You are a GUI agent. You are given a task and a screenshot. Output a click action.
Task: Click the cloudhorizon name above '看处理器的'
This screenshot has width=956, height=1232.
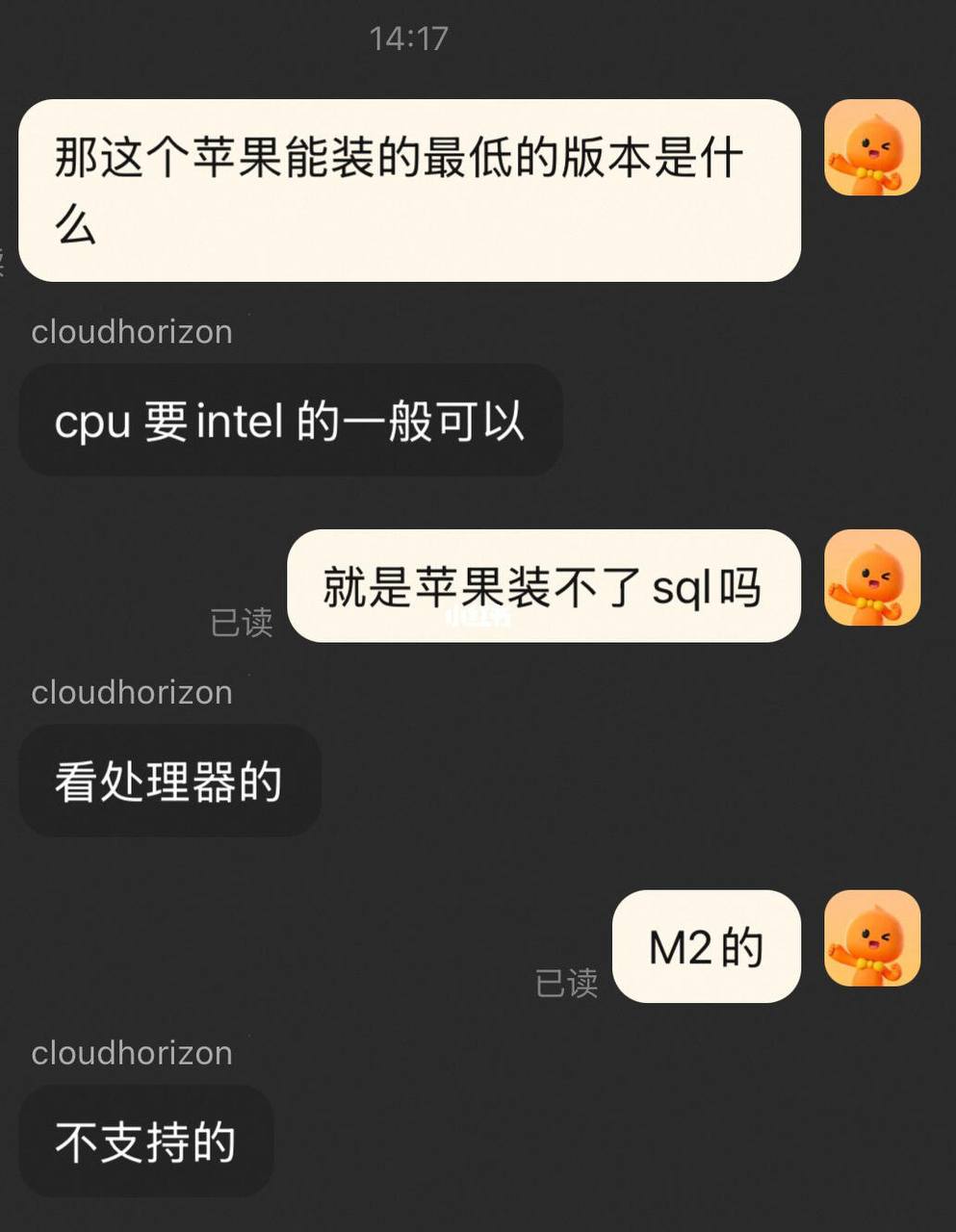point(132,692)
